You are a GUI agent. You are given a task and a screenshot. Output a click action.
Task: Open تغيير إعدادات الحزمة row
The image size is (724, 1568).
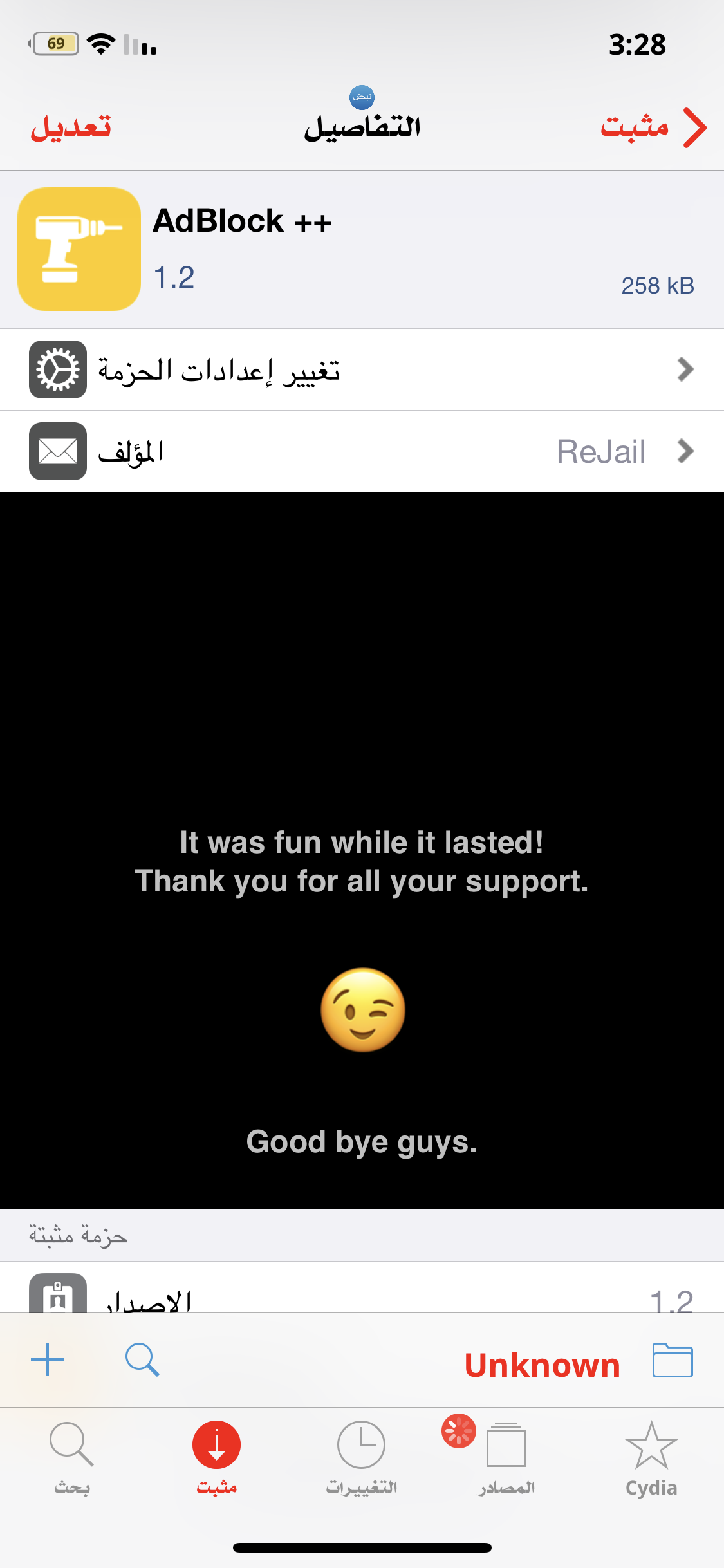362,369
